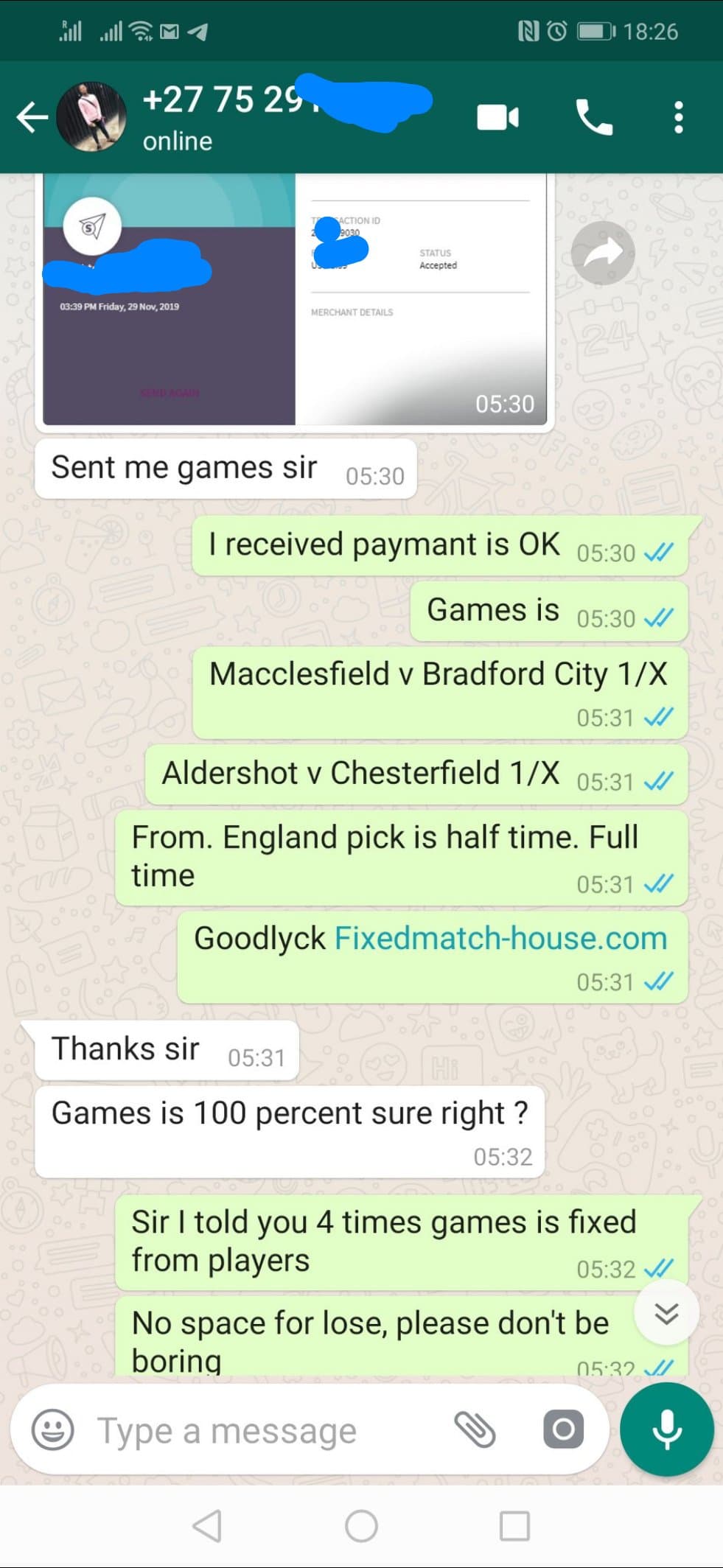The height and width of the screenshot is (1568, 723).
Task: Open the camera from message bar
Action: click(x=564, y=1430)
